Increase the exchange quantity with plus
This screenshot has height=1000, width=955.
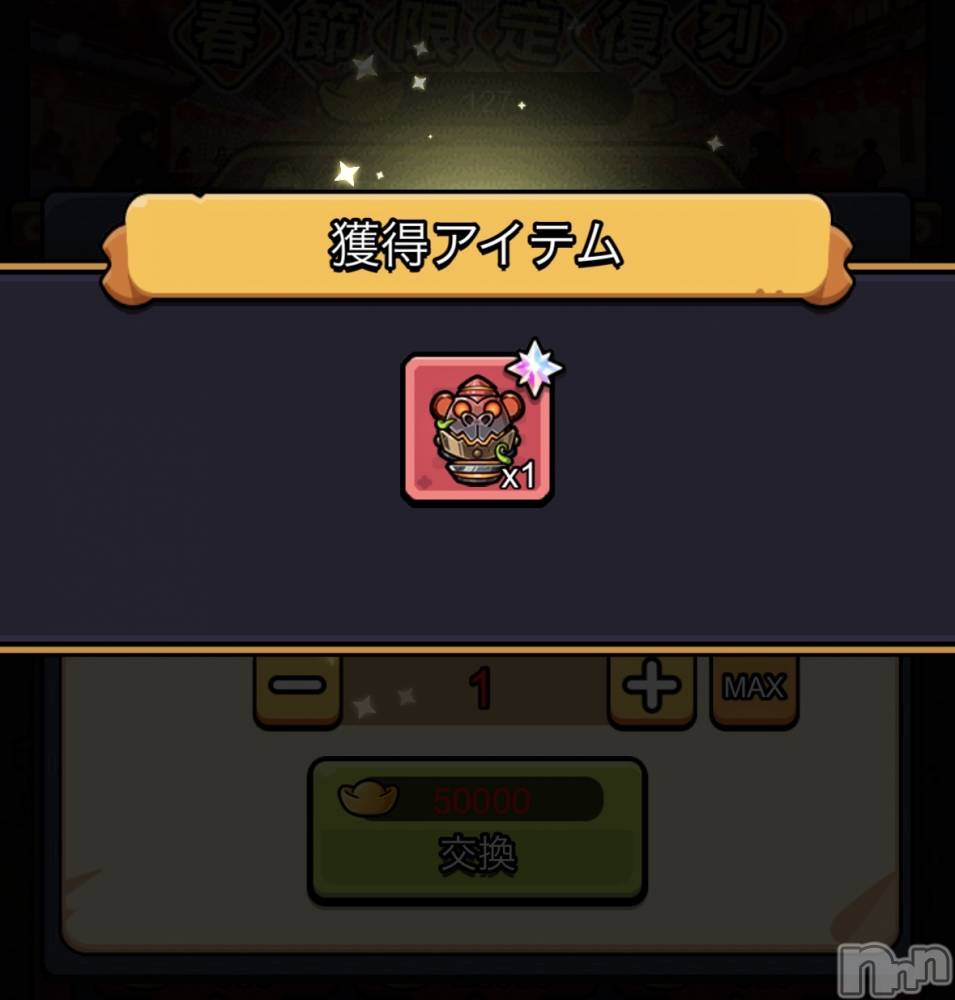[651, 687]
